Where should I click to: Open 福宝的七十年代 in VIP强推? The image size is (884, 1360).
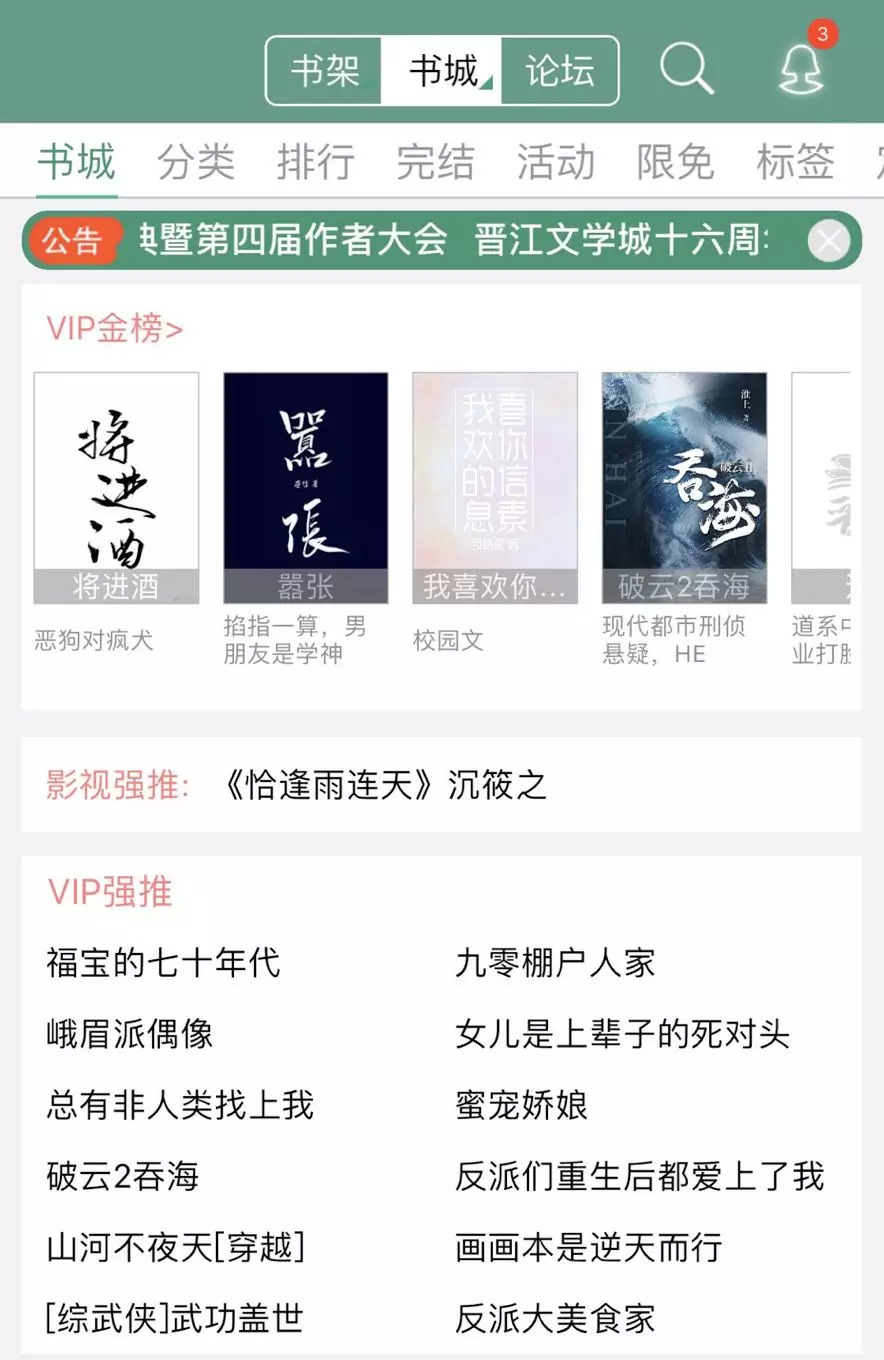163,963
